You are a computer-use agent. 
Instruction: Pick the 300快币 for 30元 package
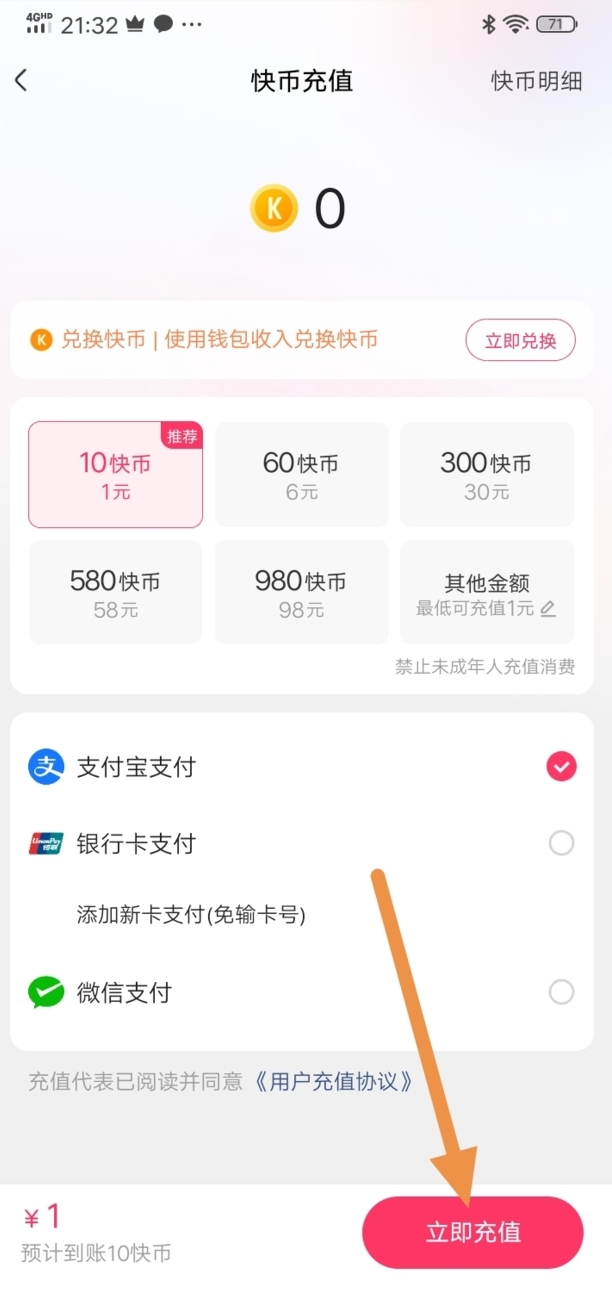point(487,475)
